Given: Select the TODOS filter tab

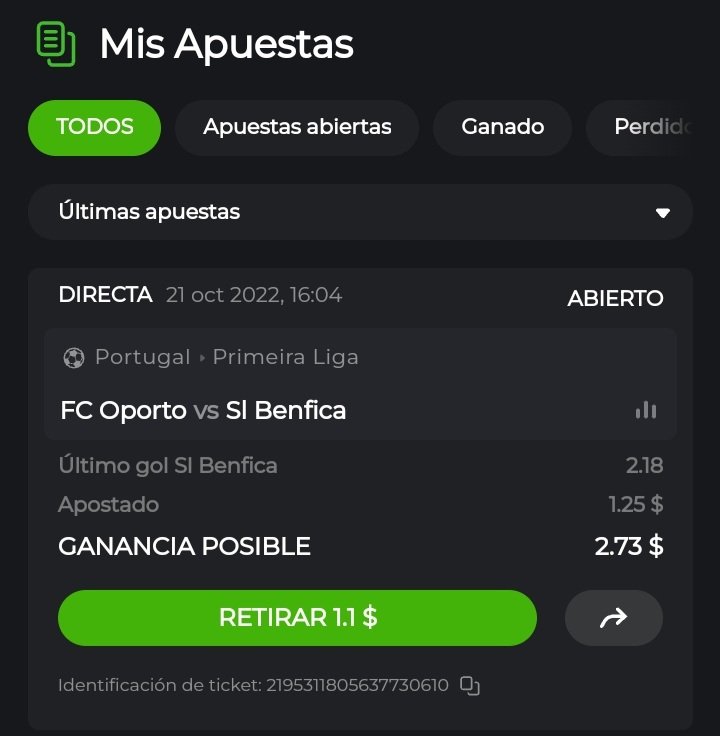Looking at the screenshot, I should [95, 127].
